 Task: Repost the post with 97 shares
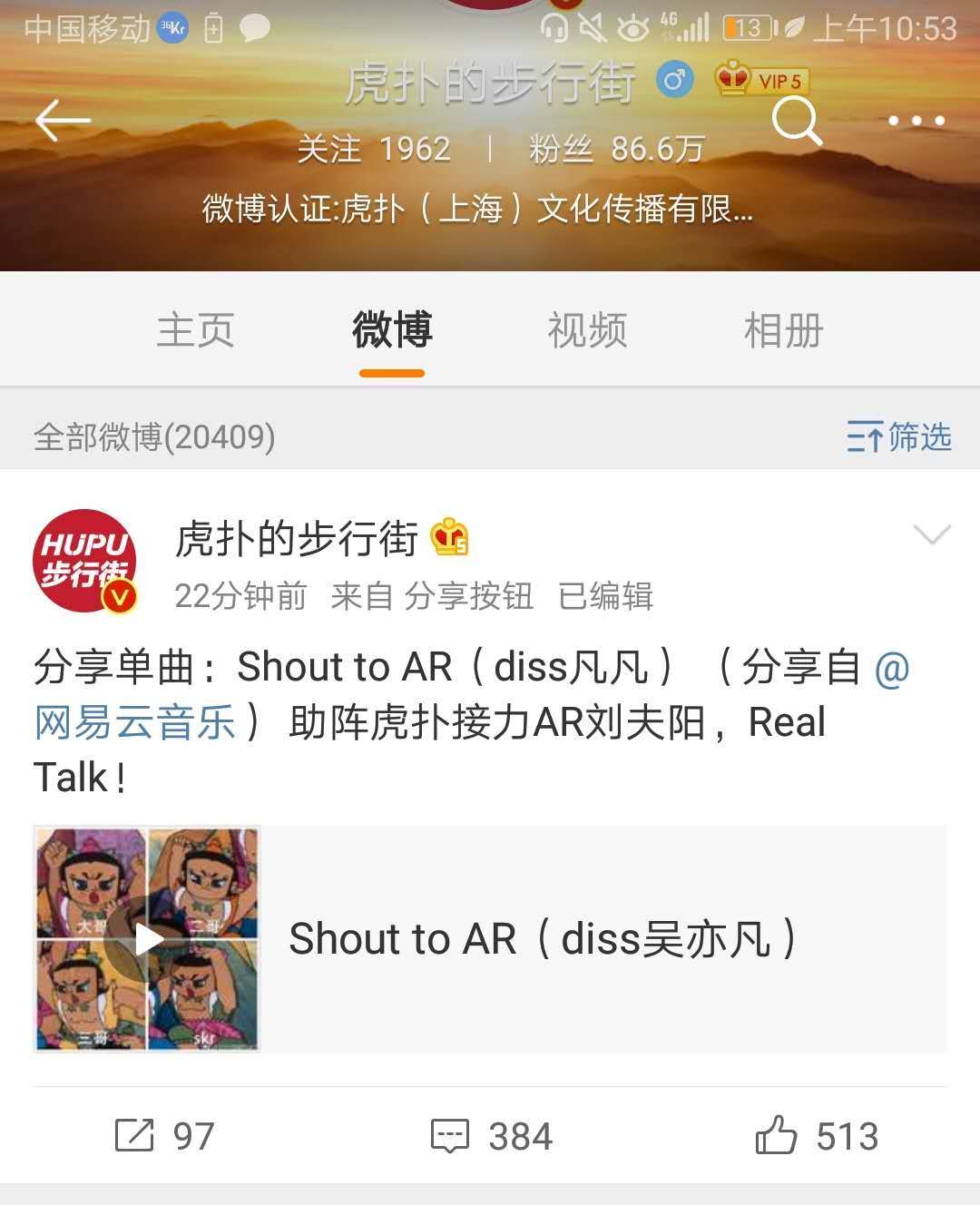point(165,1136)
